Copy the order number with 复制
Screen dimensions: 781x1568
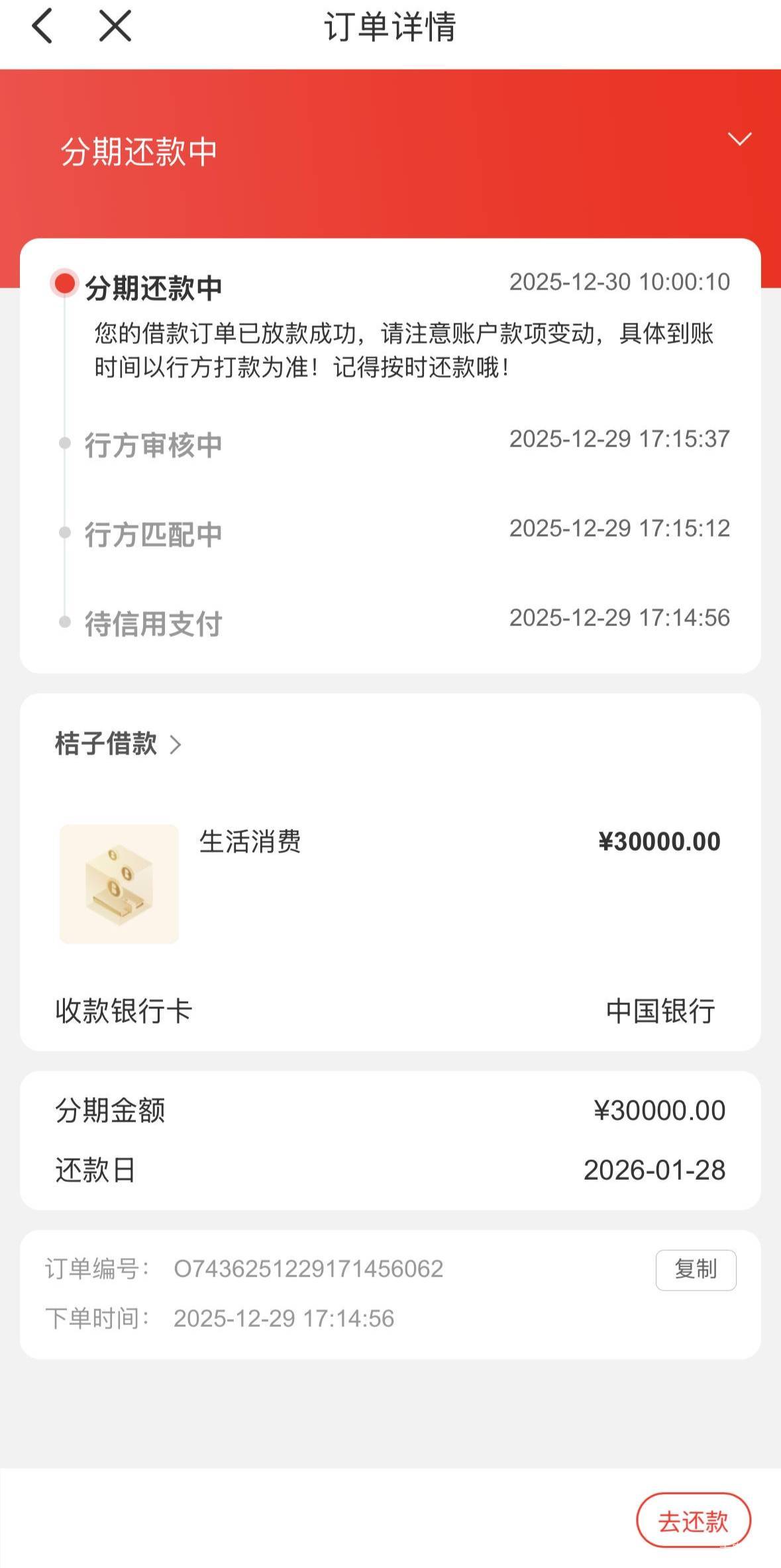[696, 1269]
